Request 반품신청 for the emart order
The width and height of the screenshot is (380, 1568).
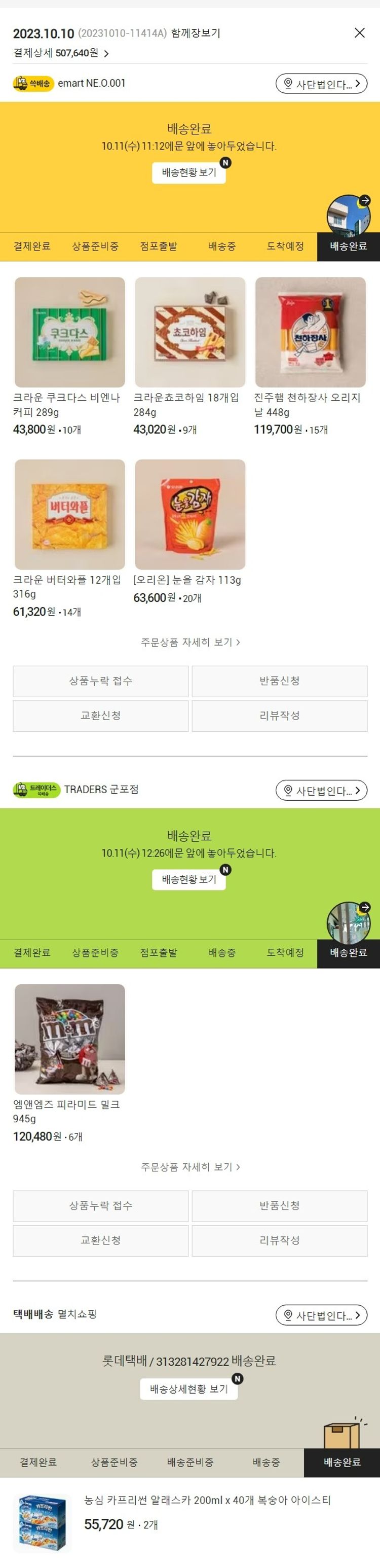pos(279,681)
